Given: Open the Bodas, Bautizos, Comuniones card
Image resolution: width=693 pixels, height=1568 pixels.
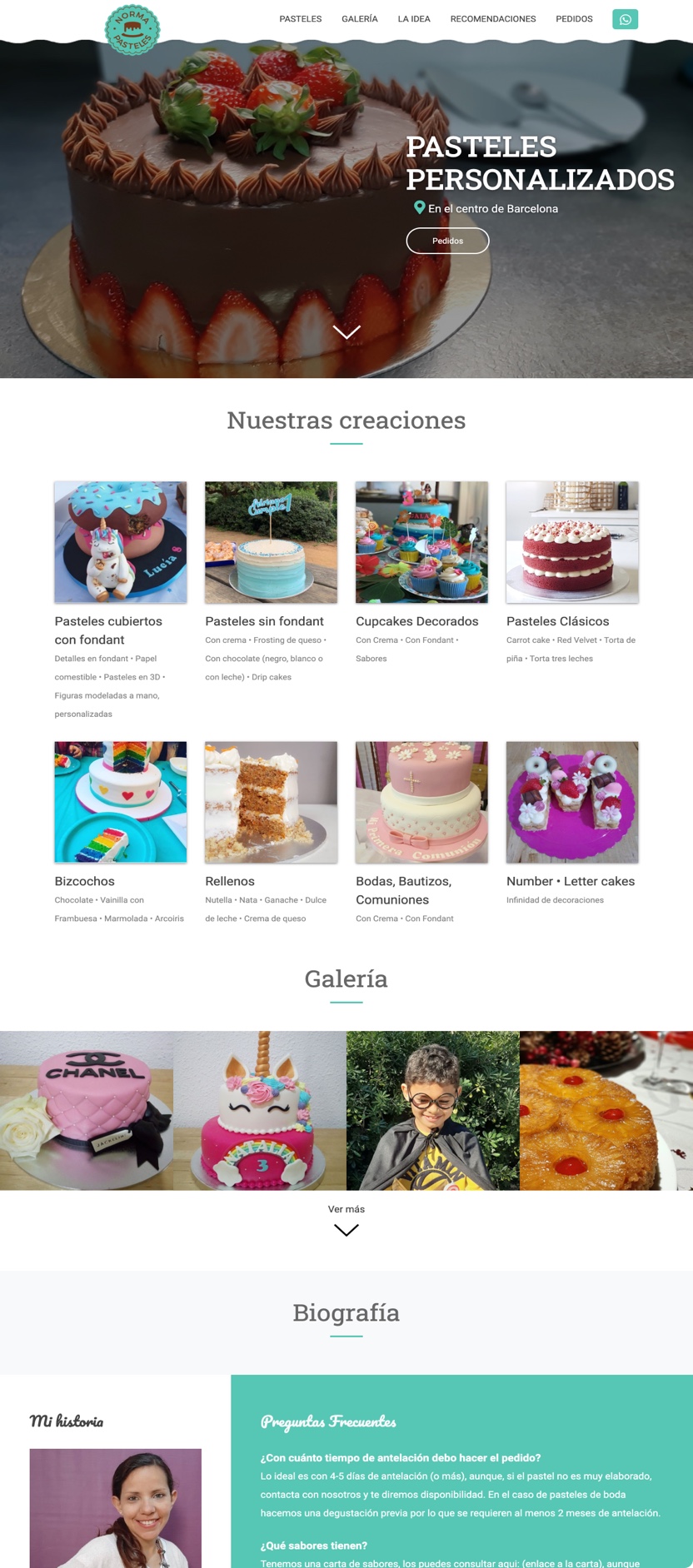Looking at the screenshot, I should pos(421,833).
